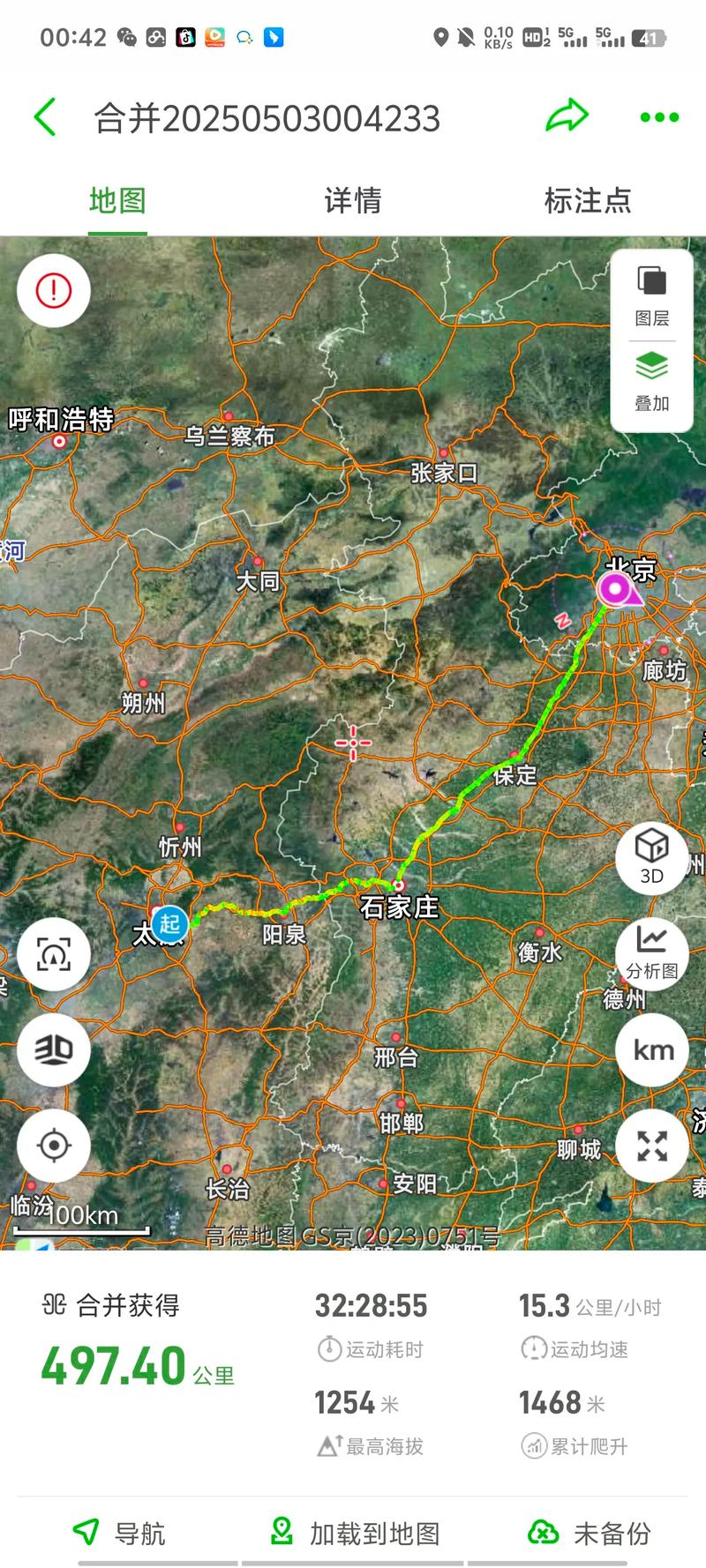Viewport: 706px width, 1568px height.
Task: Open the 图层 layers panel on the map
Action: 651,291
